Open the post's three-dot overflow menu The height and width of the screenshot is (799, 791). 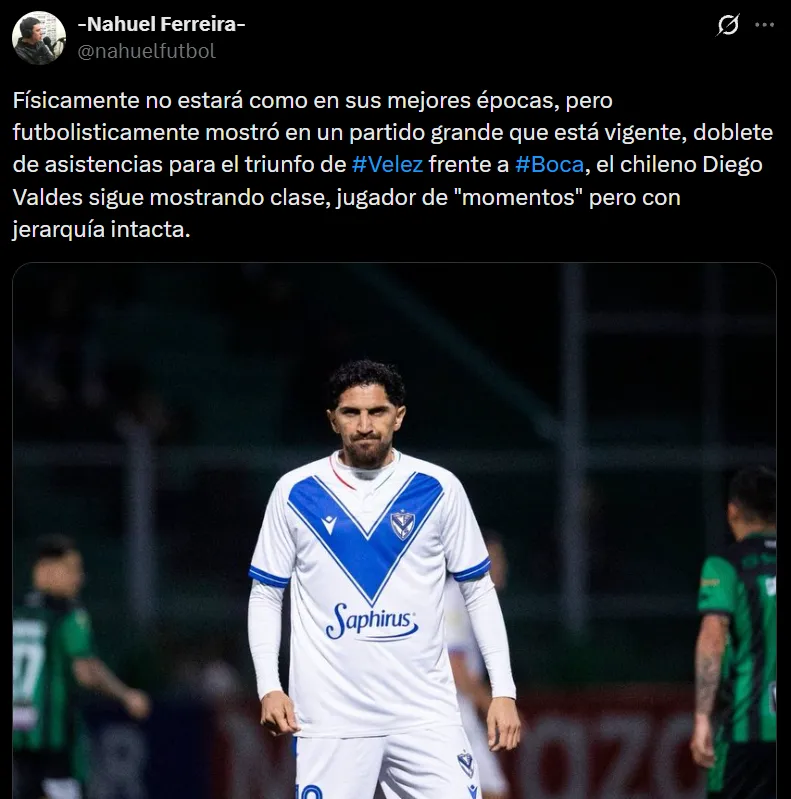point(764,26)
